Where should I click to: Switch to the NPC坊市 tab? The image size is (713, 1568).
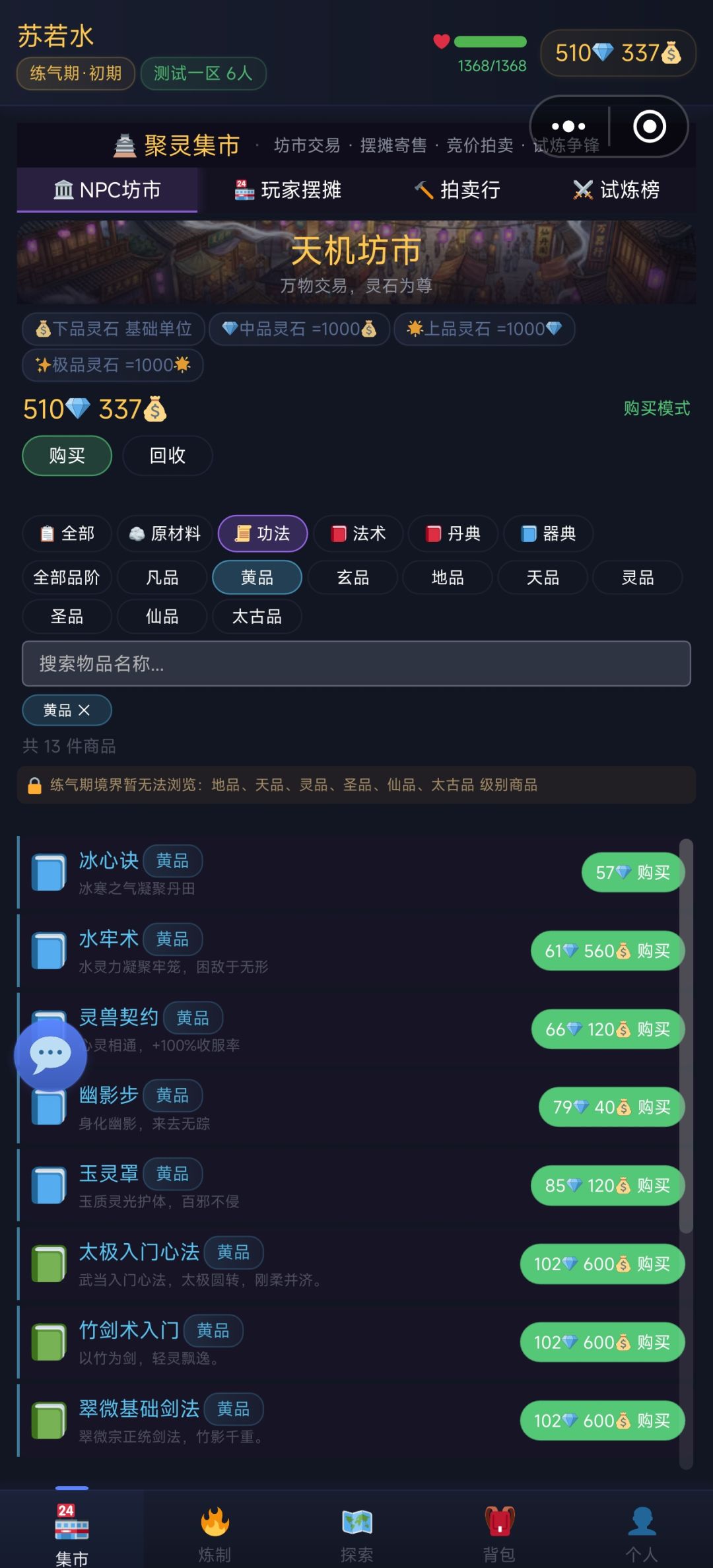(x=108, y=189)
